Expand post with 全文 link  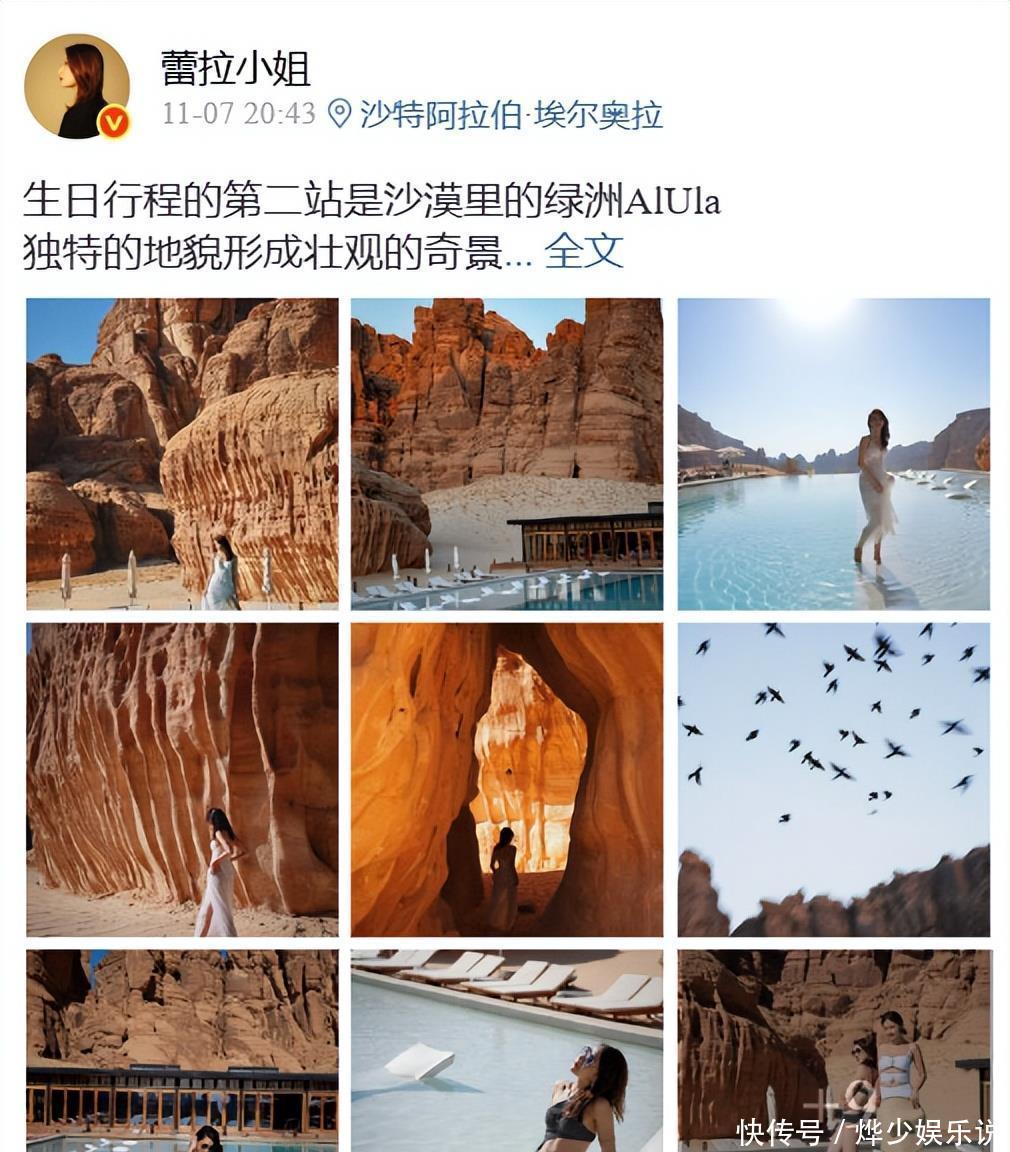583,251
